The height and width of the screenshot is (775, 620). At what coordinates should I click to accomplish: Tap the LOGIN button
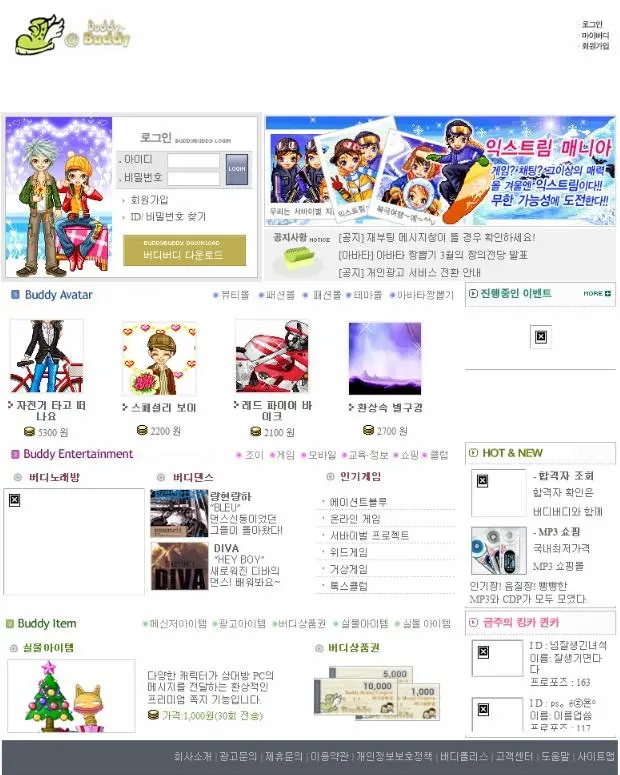(x=237, y=169)
